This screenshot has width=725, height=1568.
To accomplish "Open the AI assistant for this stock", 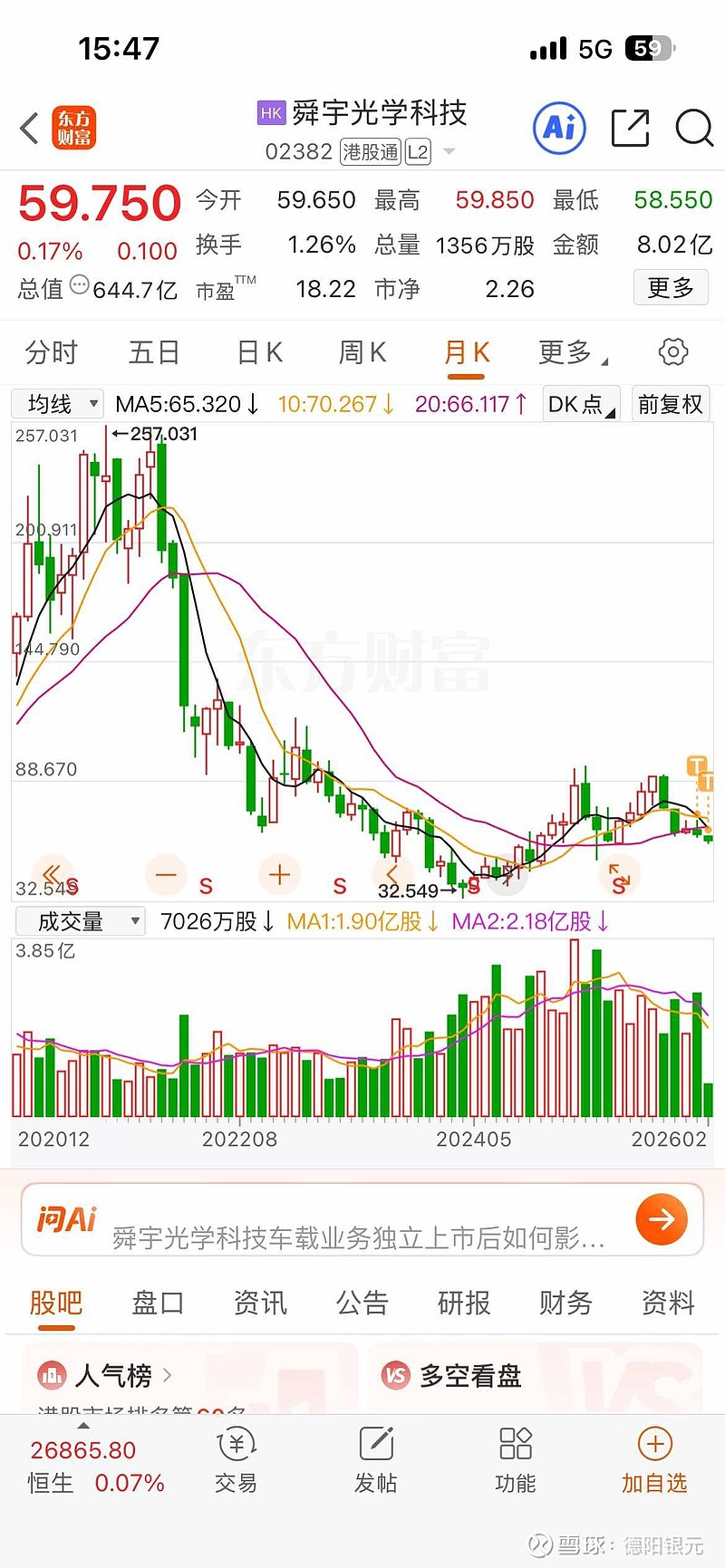I will (559, 129).
